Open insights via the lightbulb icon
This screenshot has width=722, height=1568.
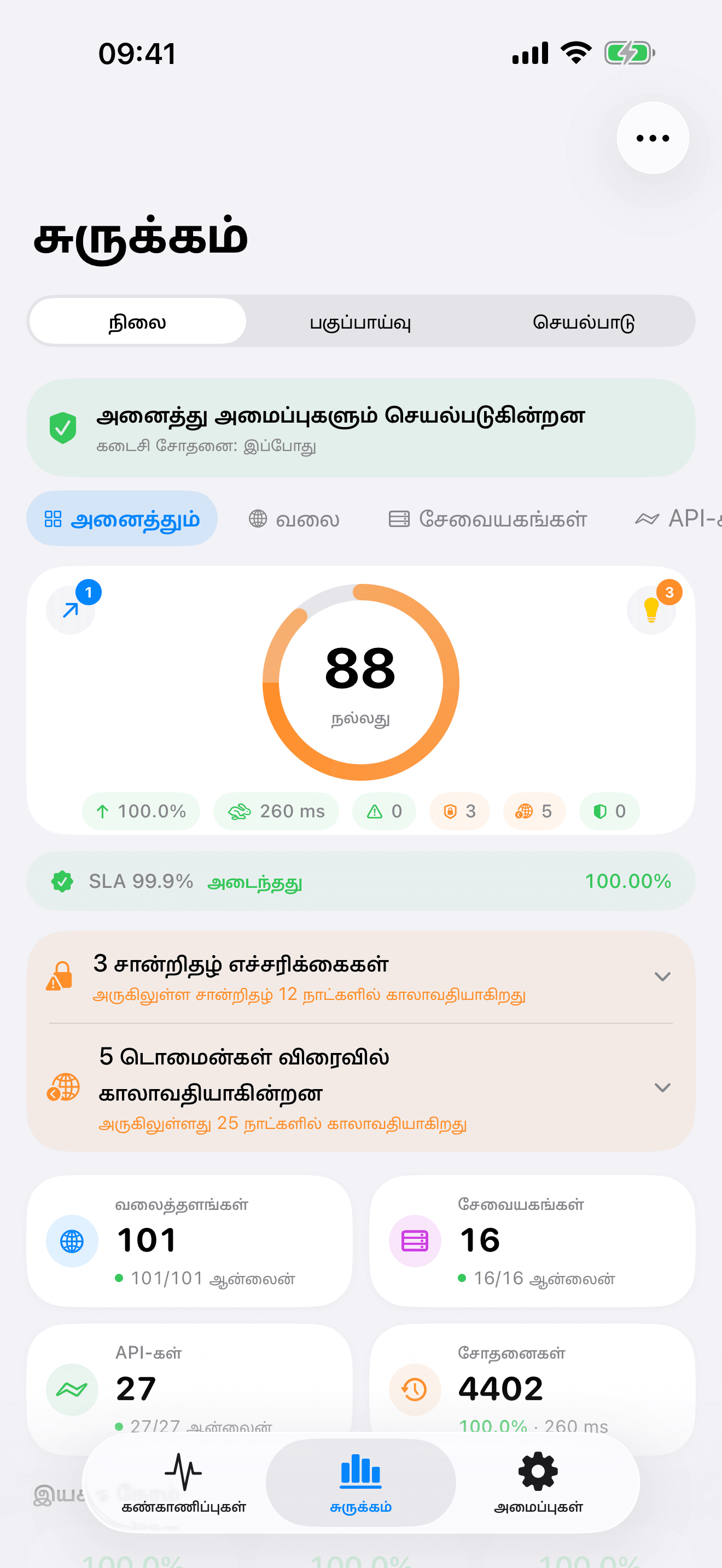[651, 609]
